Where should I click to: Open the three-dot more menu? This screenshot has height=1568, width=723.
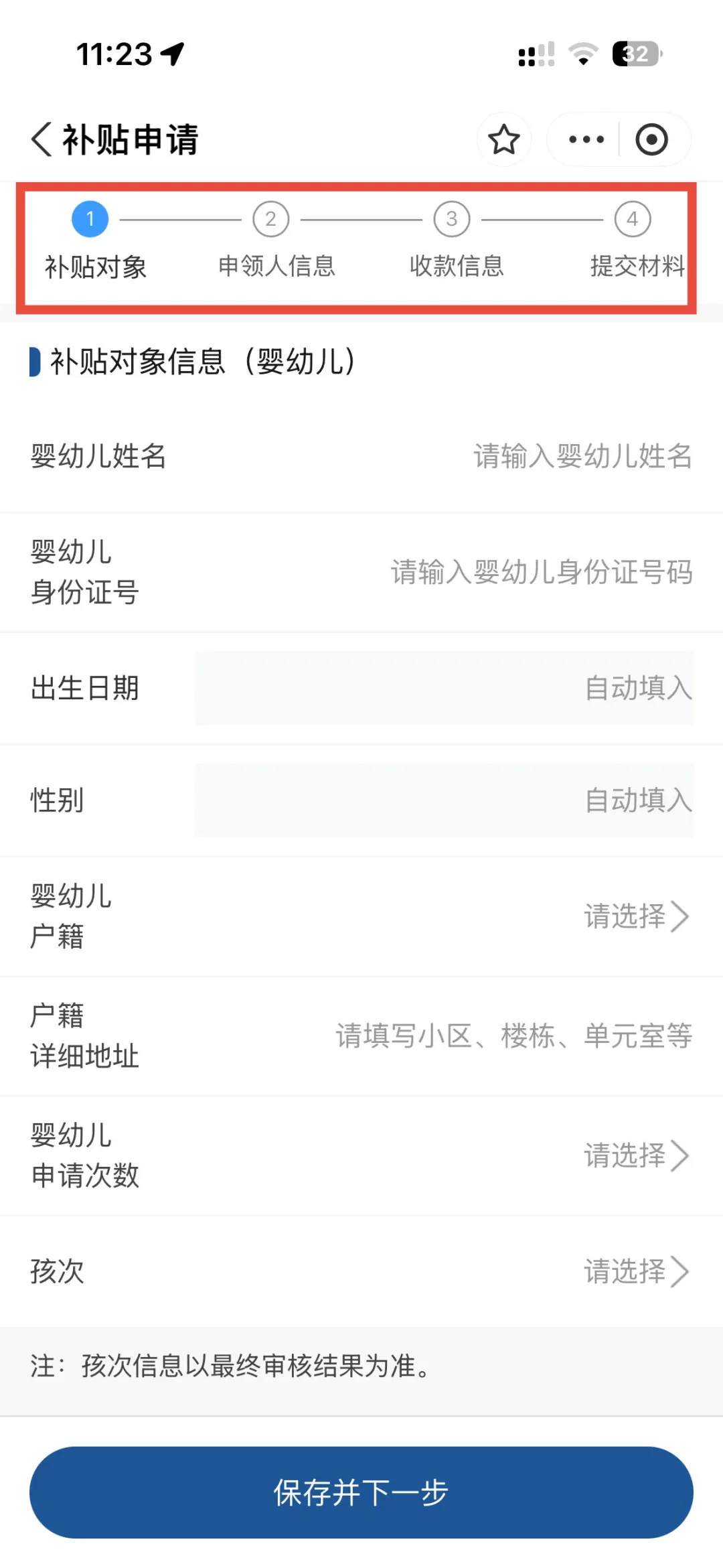point(586,139)
